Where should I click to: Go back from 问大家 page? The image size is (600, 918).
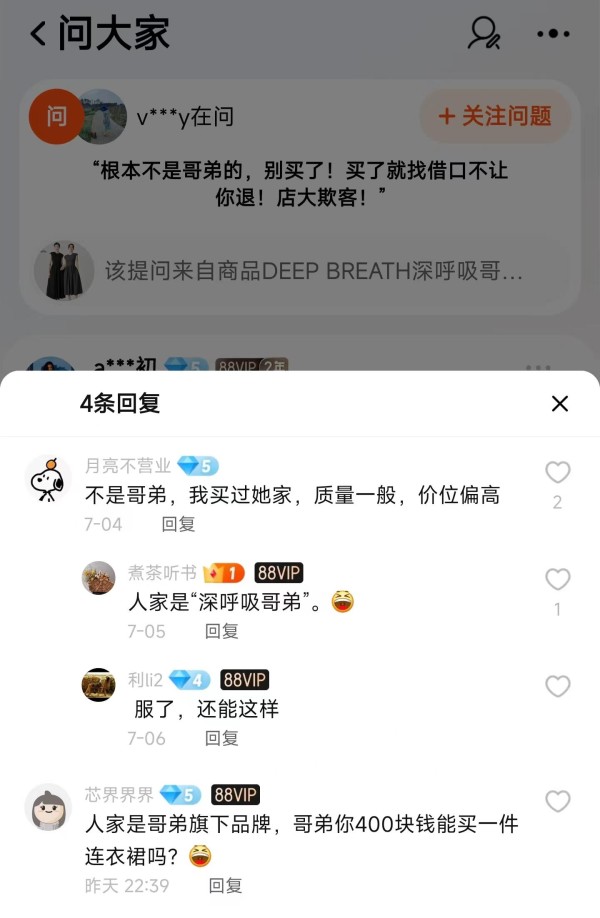coord(38,34)
